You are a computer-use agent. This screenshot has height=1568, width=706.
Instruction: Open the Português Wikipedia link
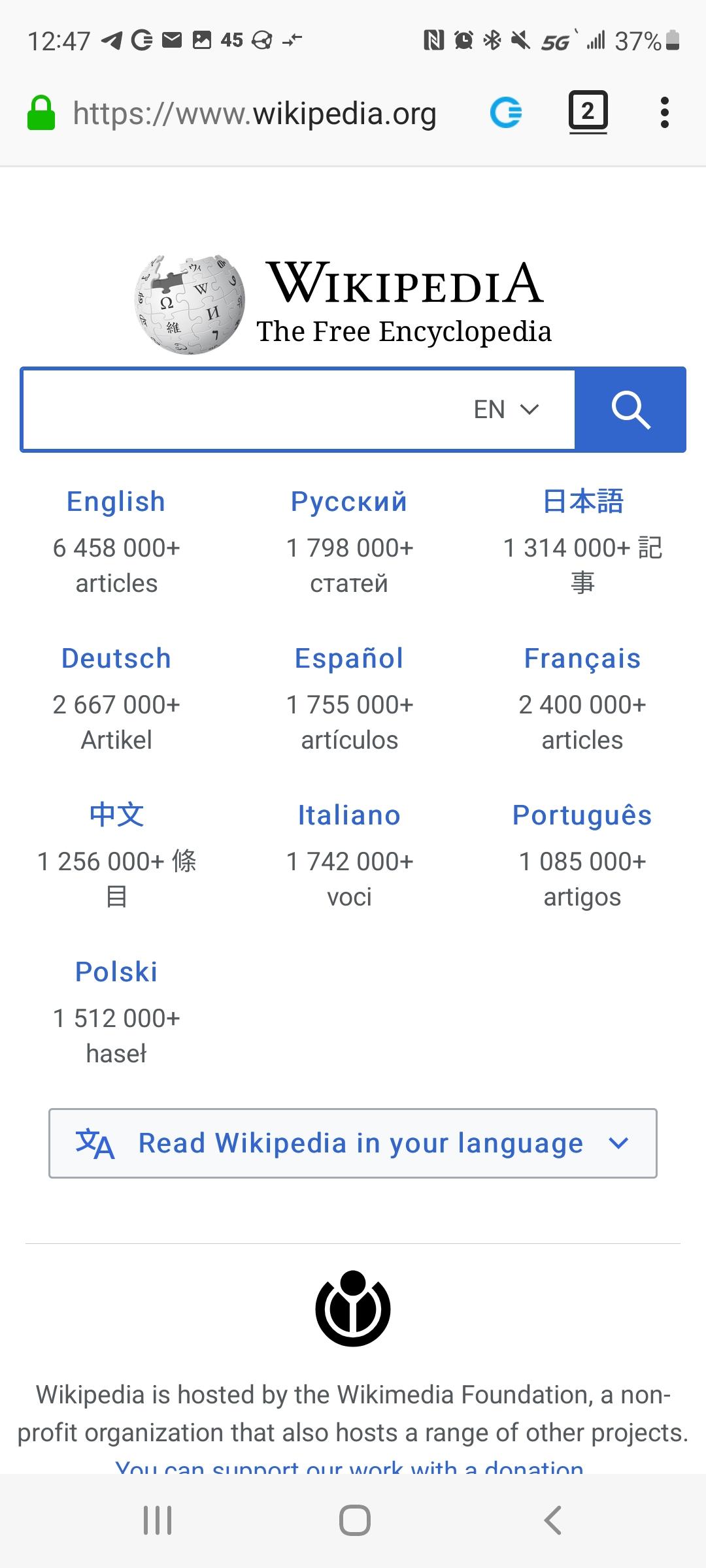(x=582, y=815)
